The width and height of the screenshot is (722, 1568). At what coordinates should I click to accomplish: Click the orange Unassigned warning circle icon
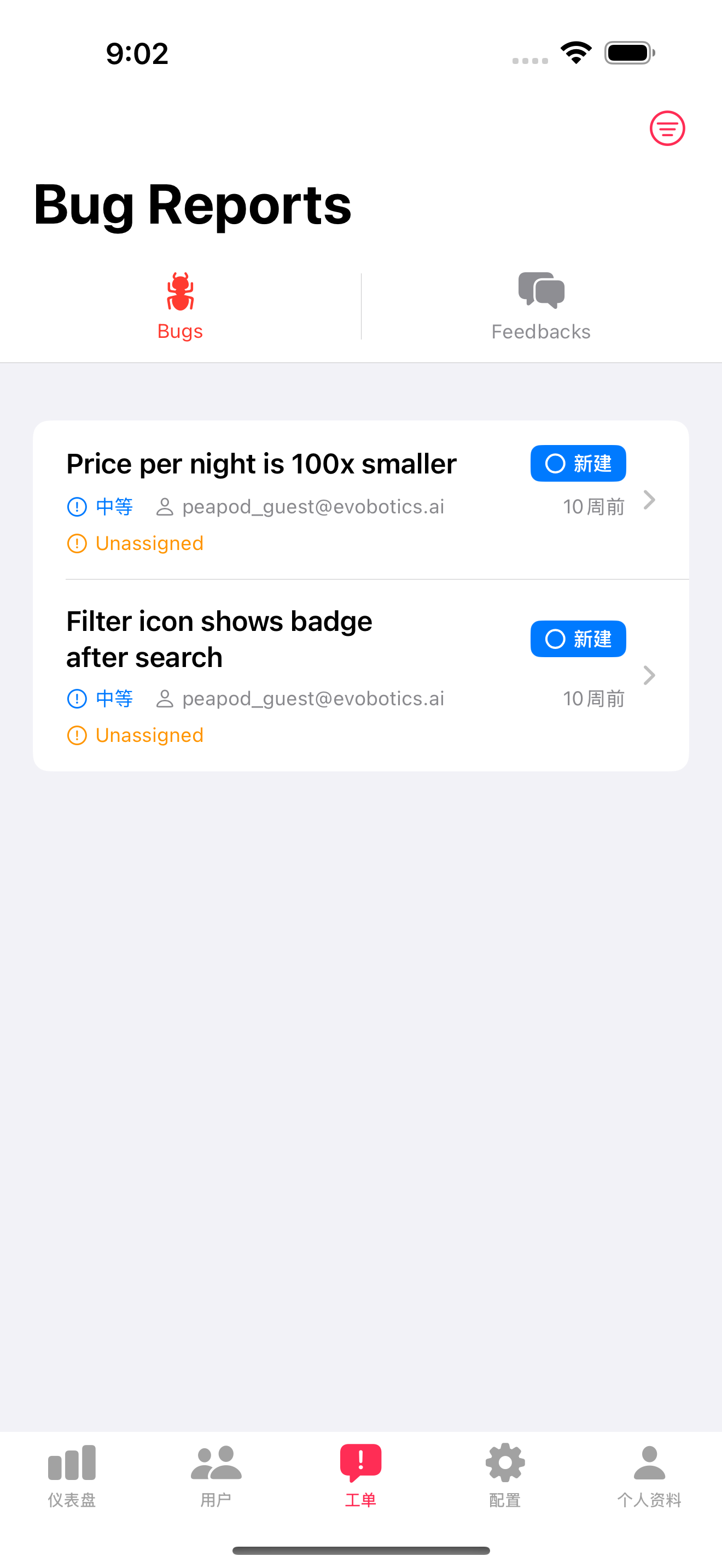pos(77,542)
